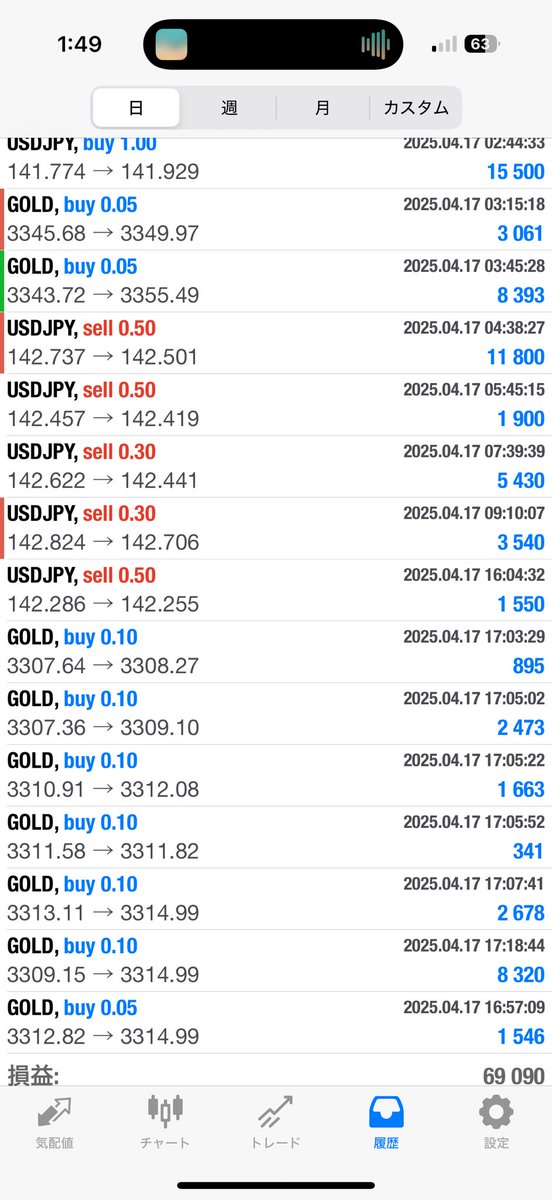Switch to the 週 period segment
The image size is (552, 1200).
[x=229, y=108]
